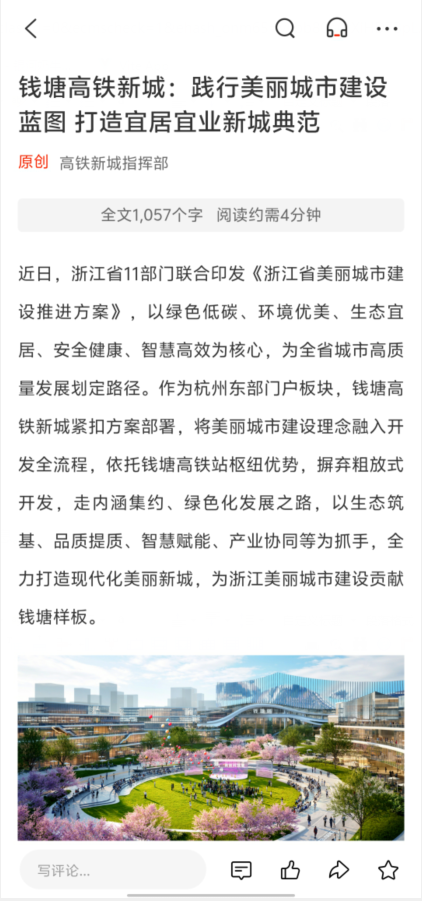Tap the 写评论 comment input field
Viewport: 422px width, 901px height.
[113, 870]
